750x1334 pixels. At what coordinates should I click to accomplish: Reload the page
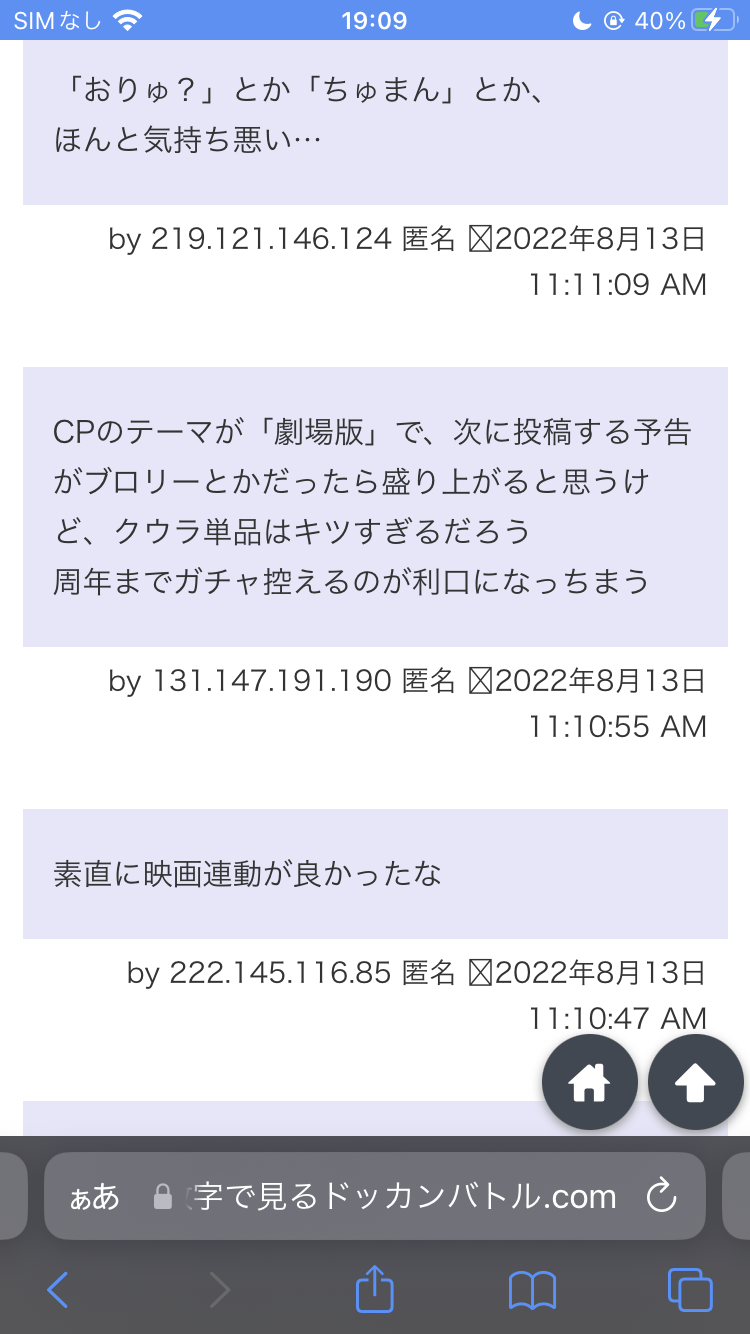click(x=662, y=1196)
